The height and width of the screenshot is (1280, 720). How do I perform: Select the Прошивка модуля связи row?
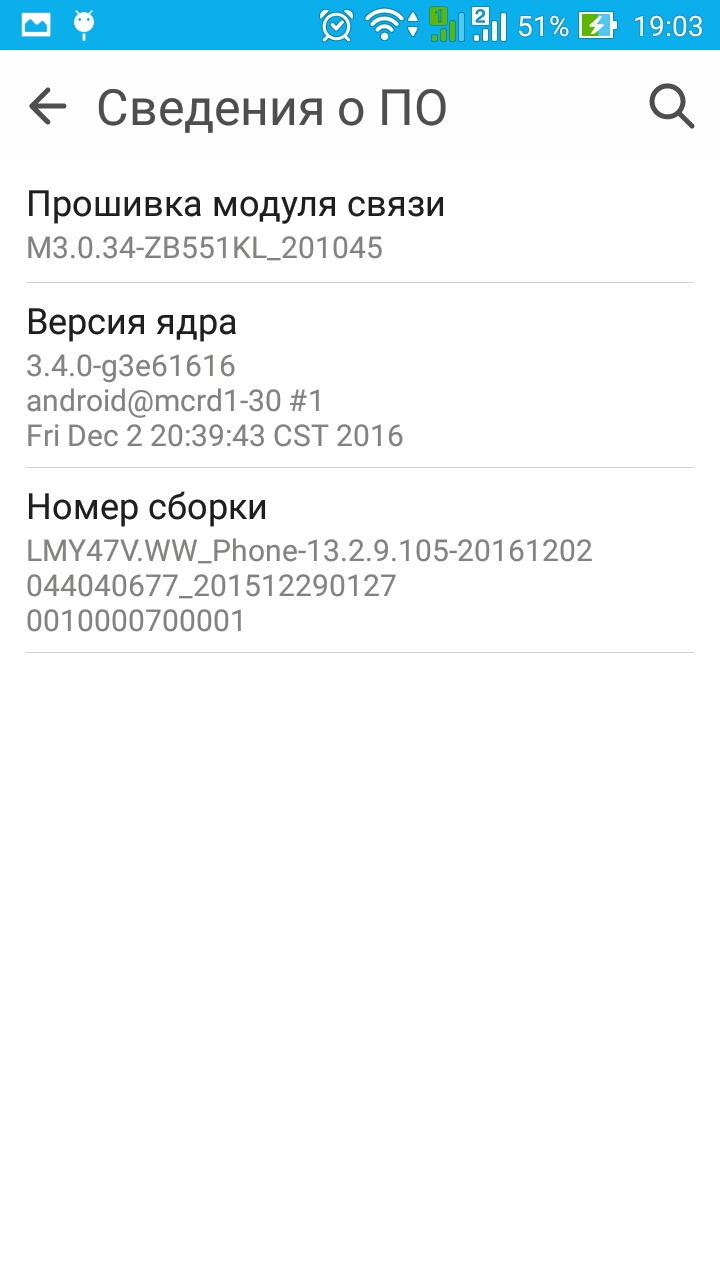(x=360, y=224)
